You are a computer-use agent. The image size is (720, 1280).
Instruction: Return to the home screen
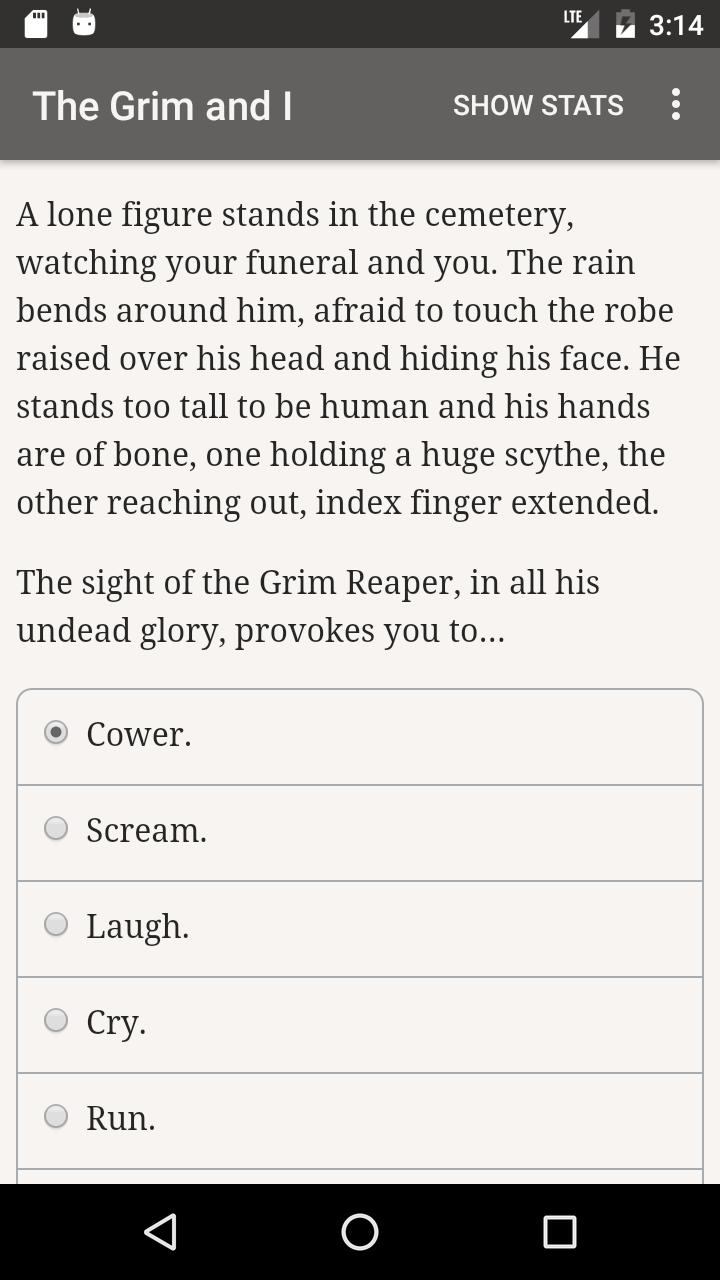point(360,1232)
